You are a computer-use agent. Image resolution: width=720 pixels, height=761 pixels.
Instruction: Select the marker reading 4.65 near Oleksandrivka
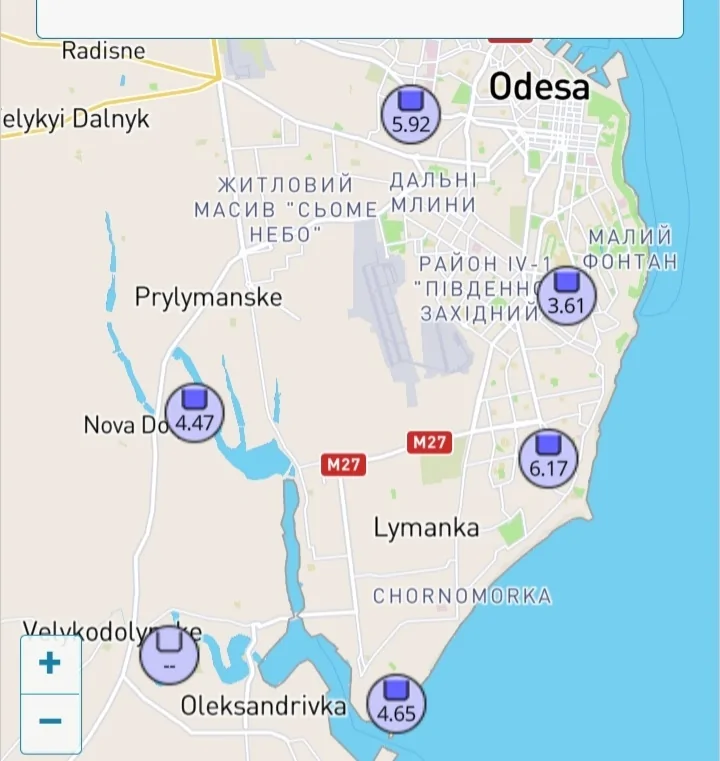point(397,704)
